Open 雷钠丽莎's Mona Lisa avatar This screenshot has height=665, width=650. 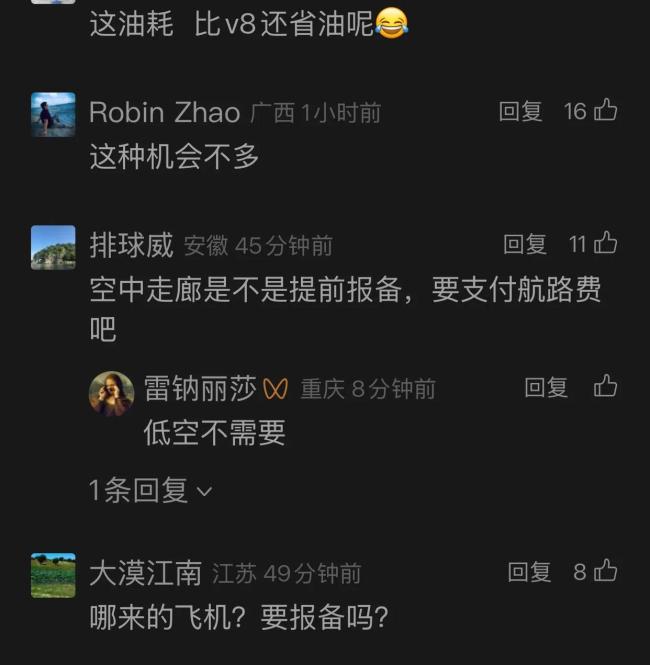[x=111, y=392]
